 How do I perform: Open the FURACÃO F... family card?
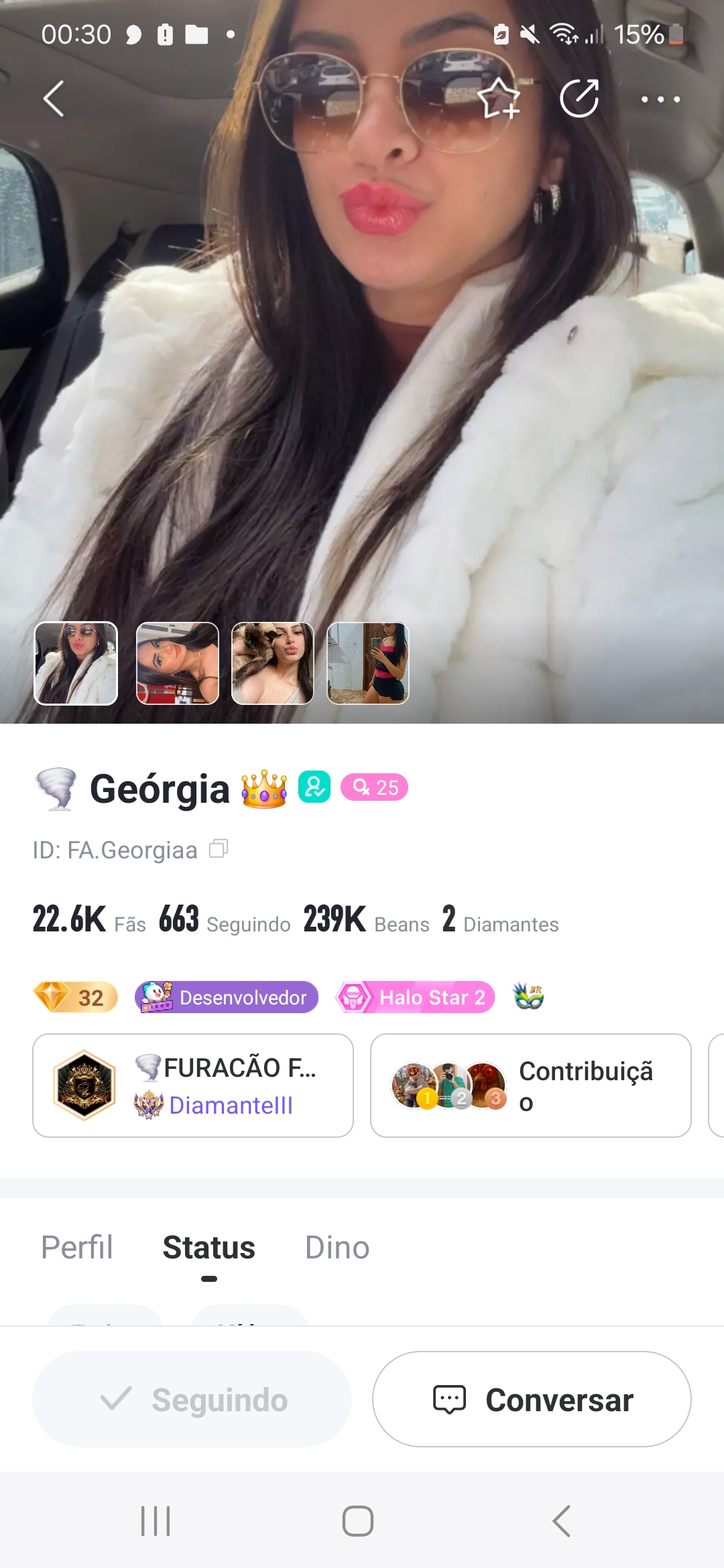193,1086
